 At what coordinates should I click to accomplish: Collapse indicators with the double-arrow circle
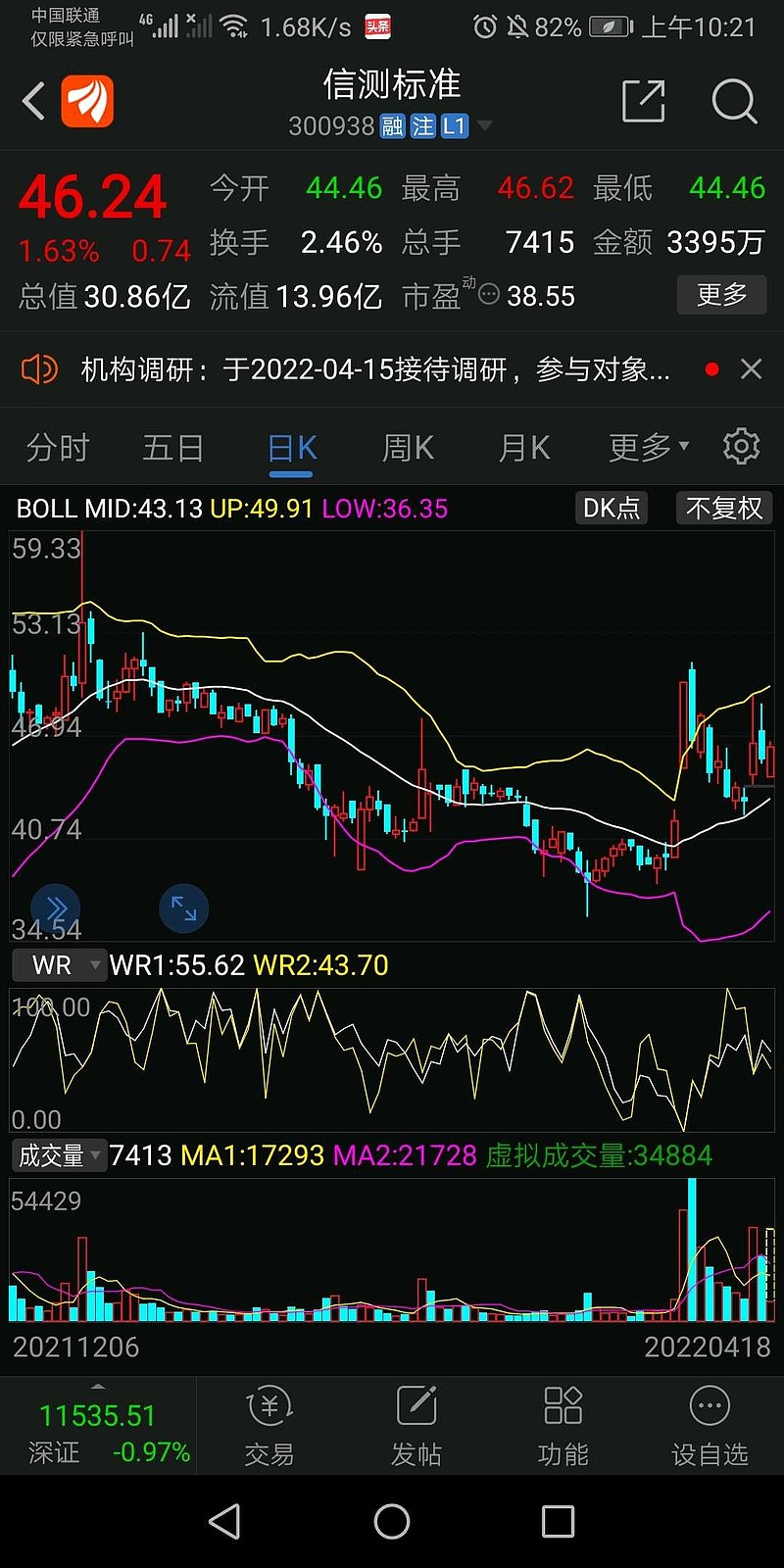click(55, 908)
